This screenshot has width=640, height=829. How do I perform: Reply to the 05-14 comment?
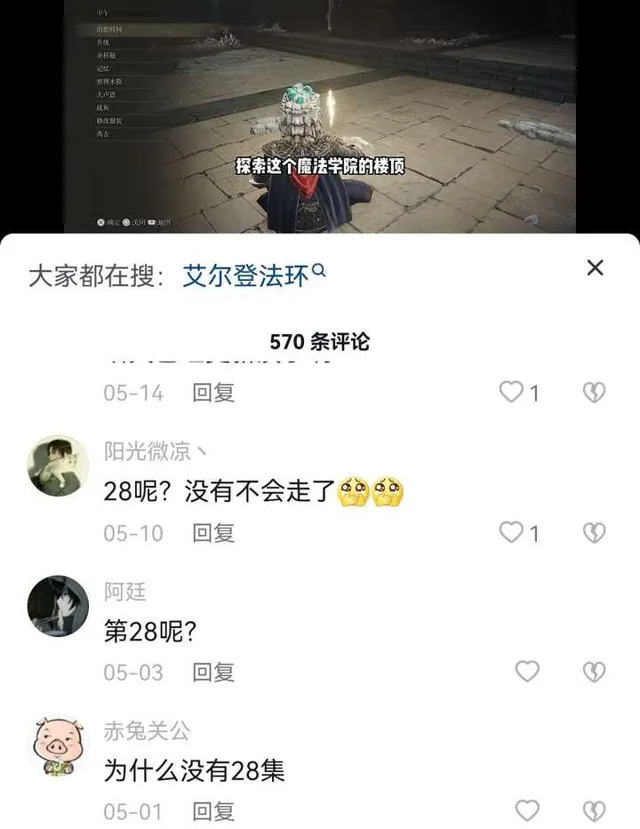(x=213, y=393)
